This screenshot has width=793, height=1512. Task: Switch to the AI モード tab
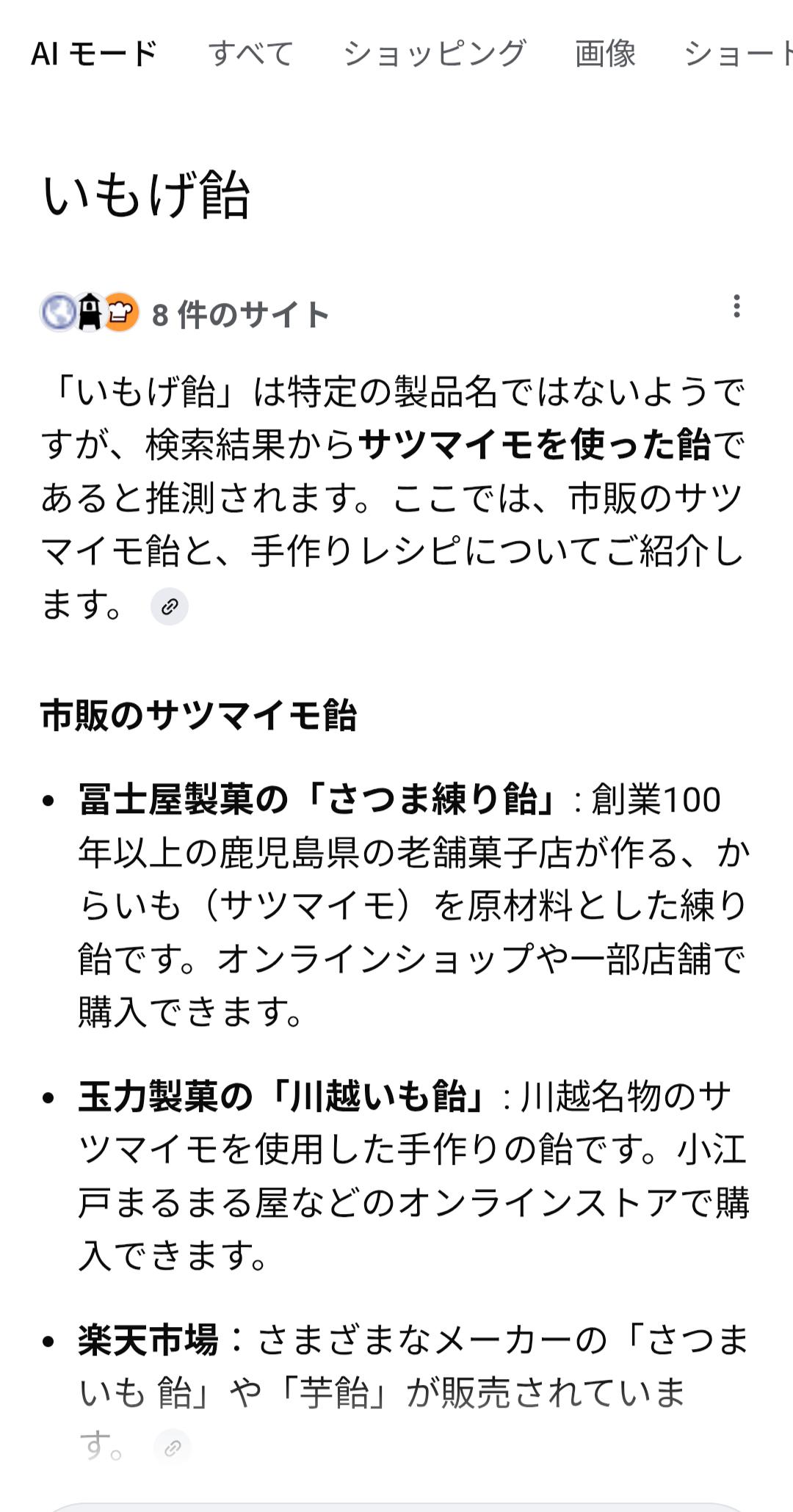(94, 54)
